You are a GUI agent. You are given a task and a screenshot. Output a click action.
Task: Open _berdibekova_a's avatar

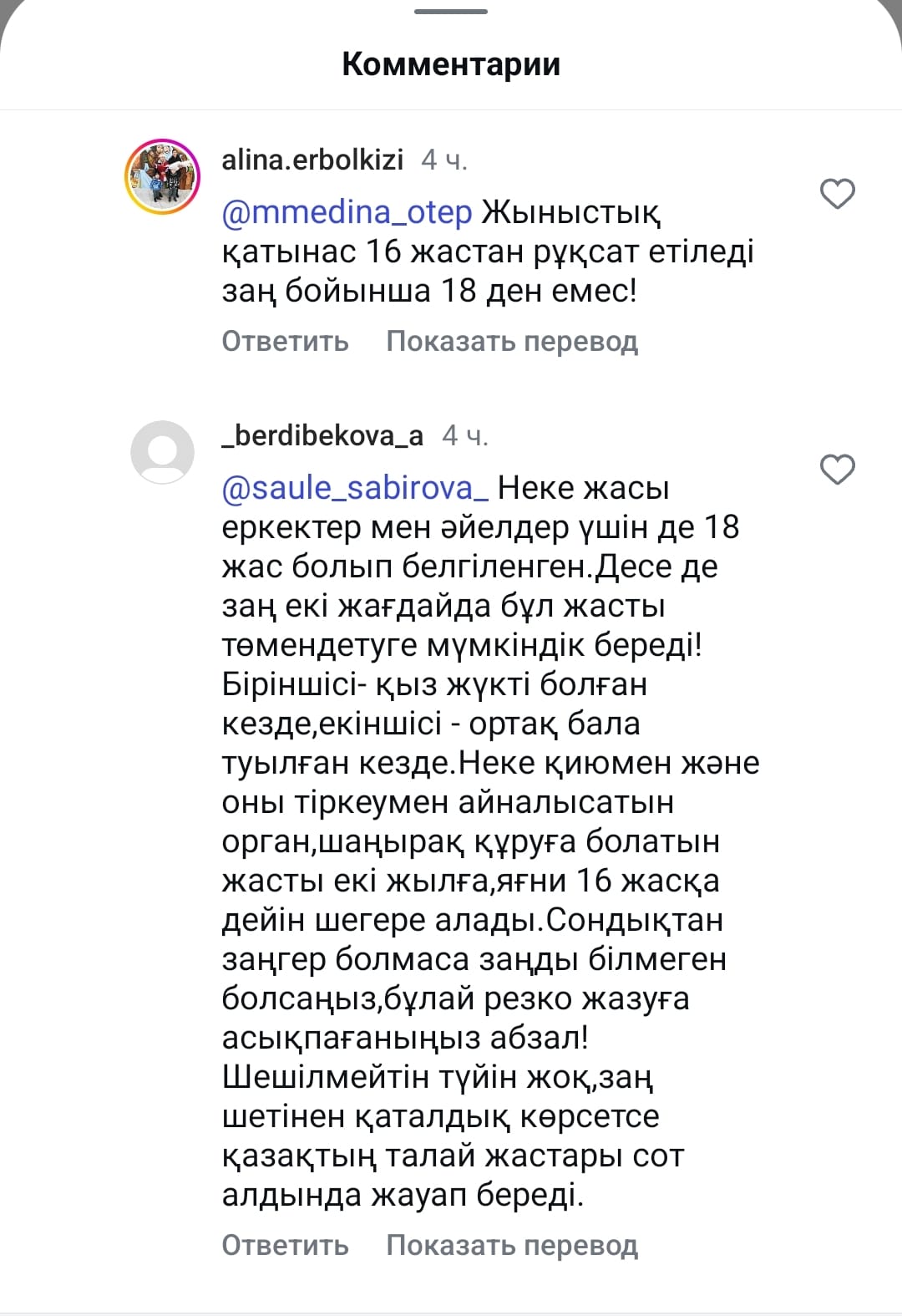click(163, 452)
